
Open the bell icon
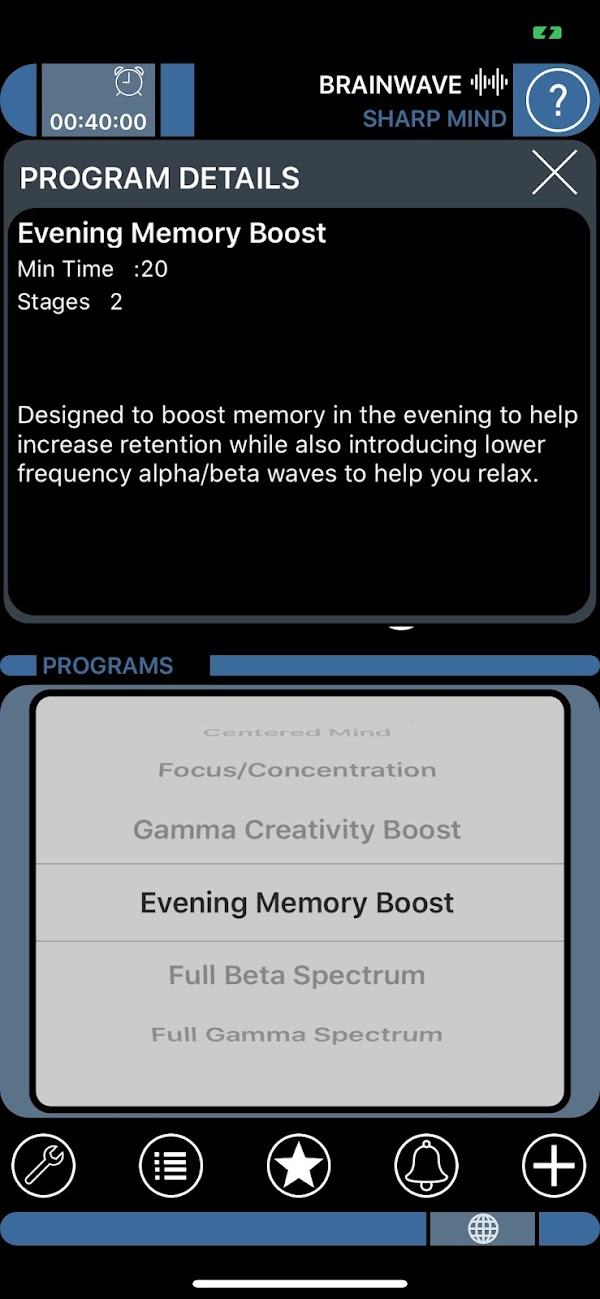coord(427,1166)
